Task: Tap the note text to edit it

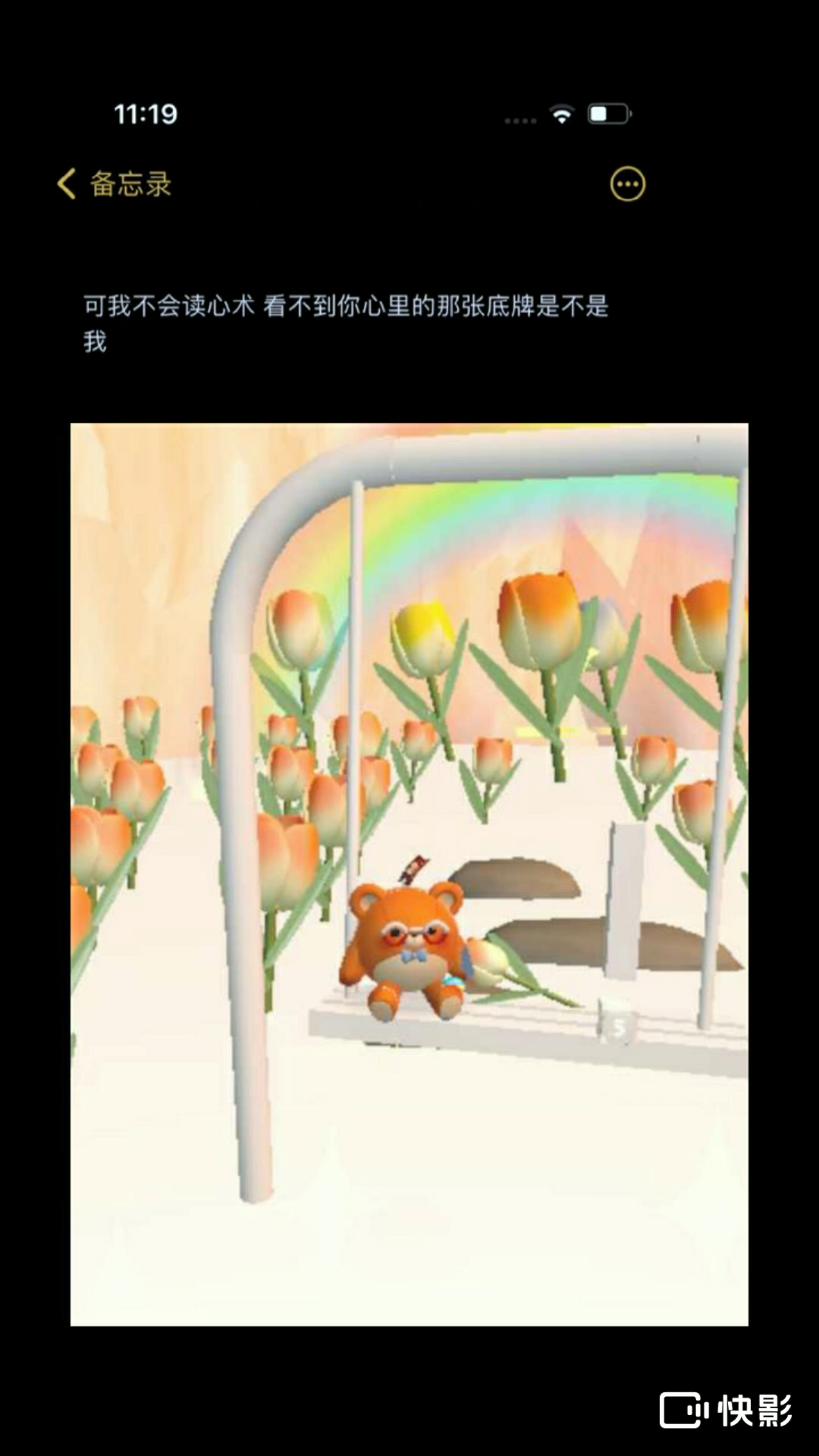Action: (346, 324)
